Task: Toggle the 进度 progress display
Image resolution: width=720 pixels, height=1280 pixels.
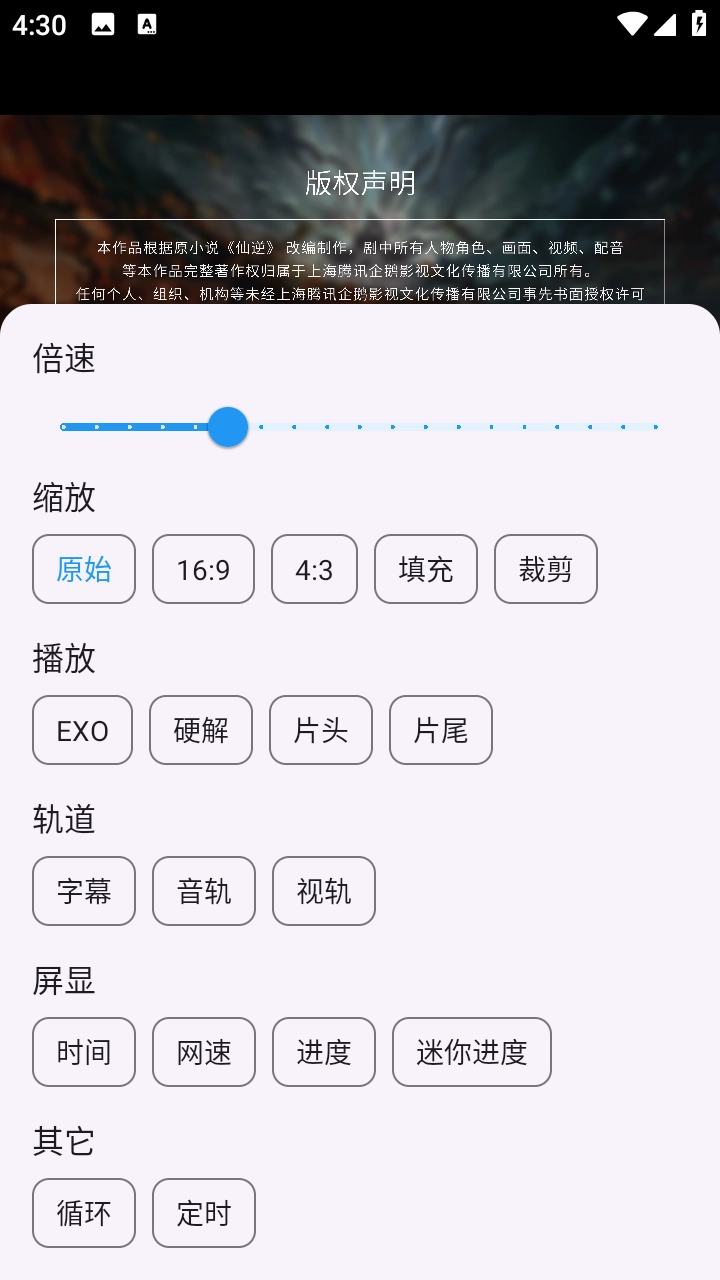Action: pyautogui.click(x=324, y=1052)
